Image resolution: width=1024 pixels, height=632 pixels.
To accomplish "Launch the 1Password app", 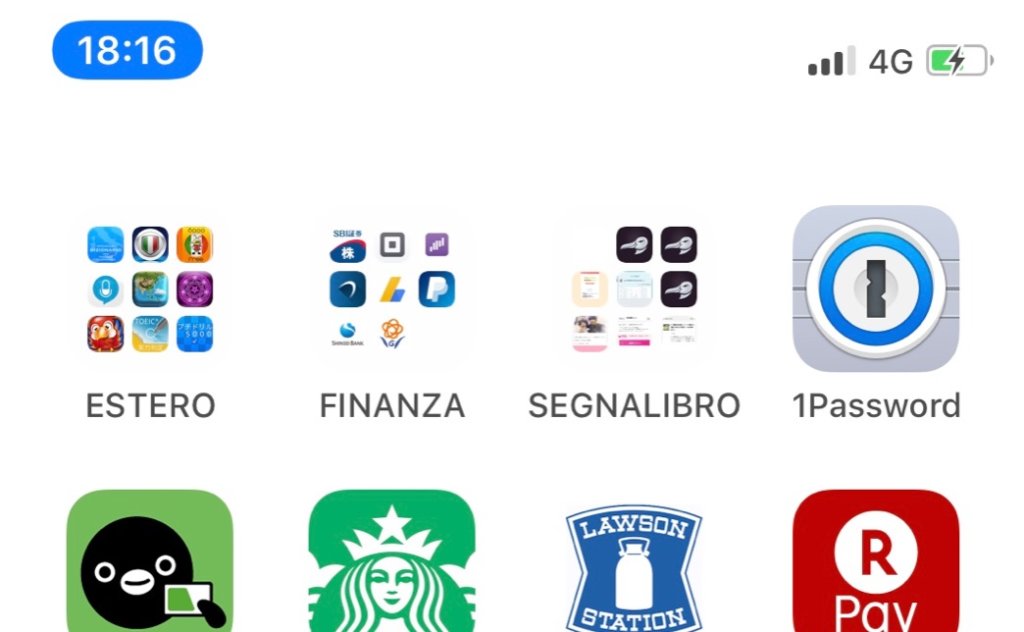I will click(876, 289).
